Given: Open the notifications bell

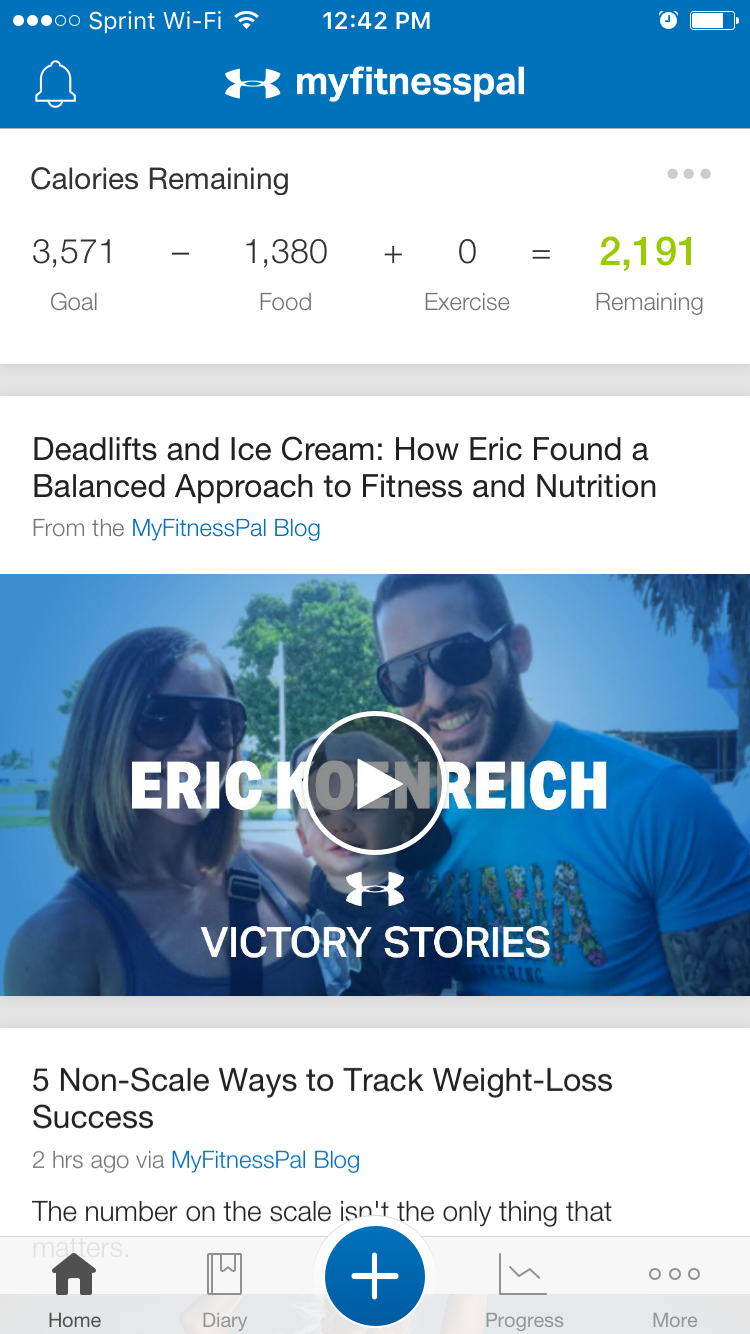Looking at the screenshot, I should tap(55, 84).
